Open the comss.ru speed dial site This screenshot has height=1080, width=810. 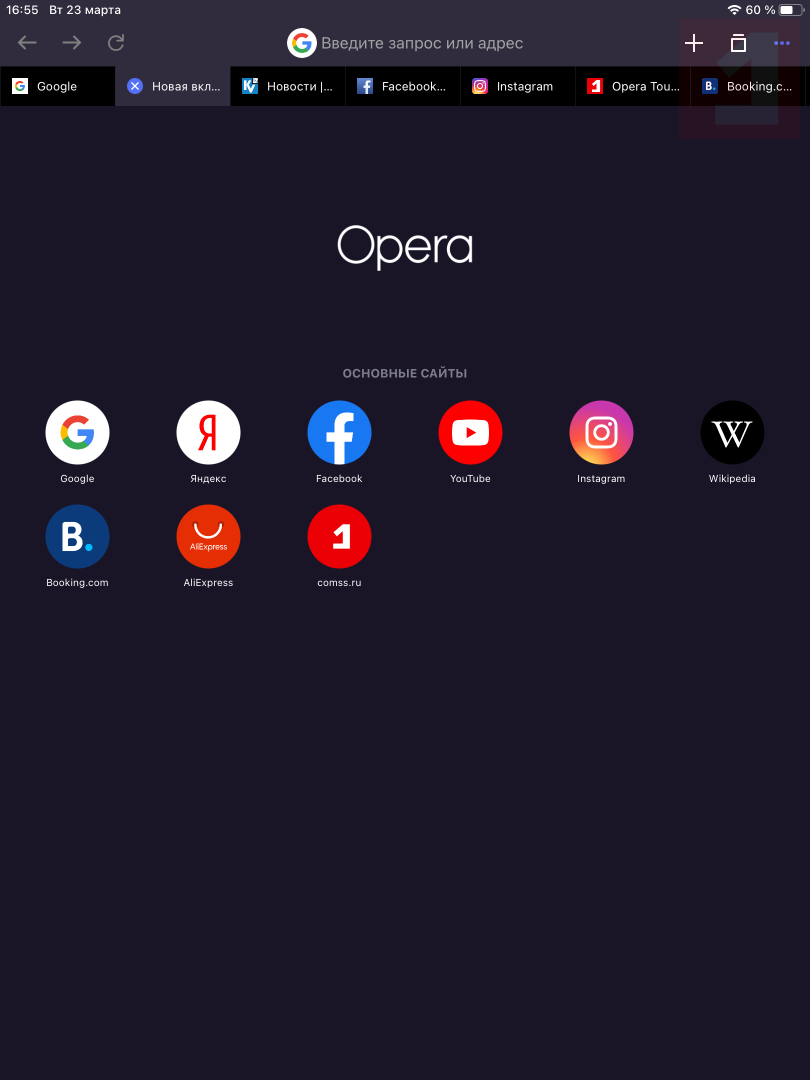339,537
